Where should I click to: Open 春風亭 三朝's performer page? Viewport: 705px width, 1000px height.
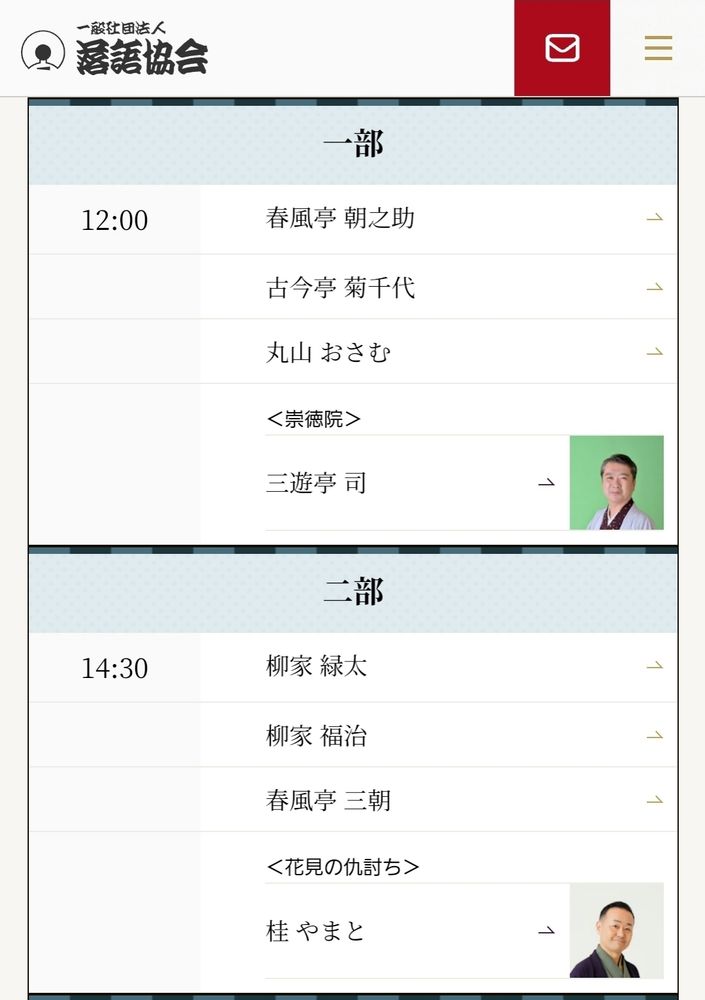[328, 800]
